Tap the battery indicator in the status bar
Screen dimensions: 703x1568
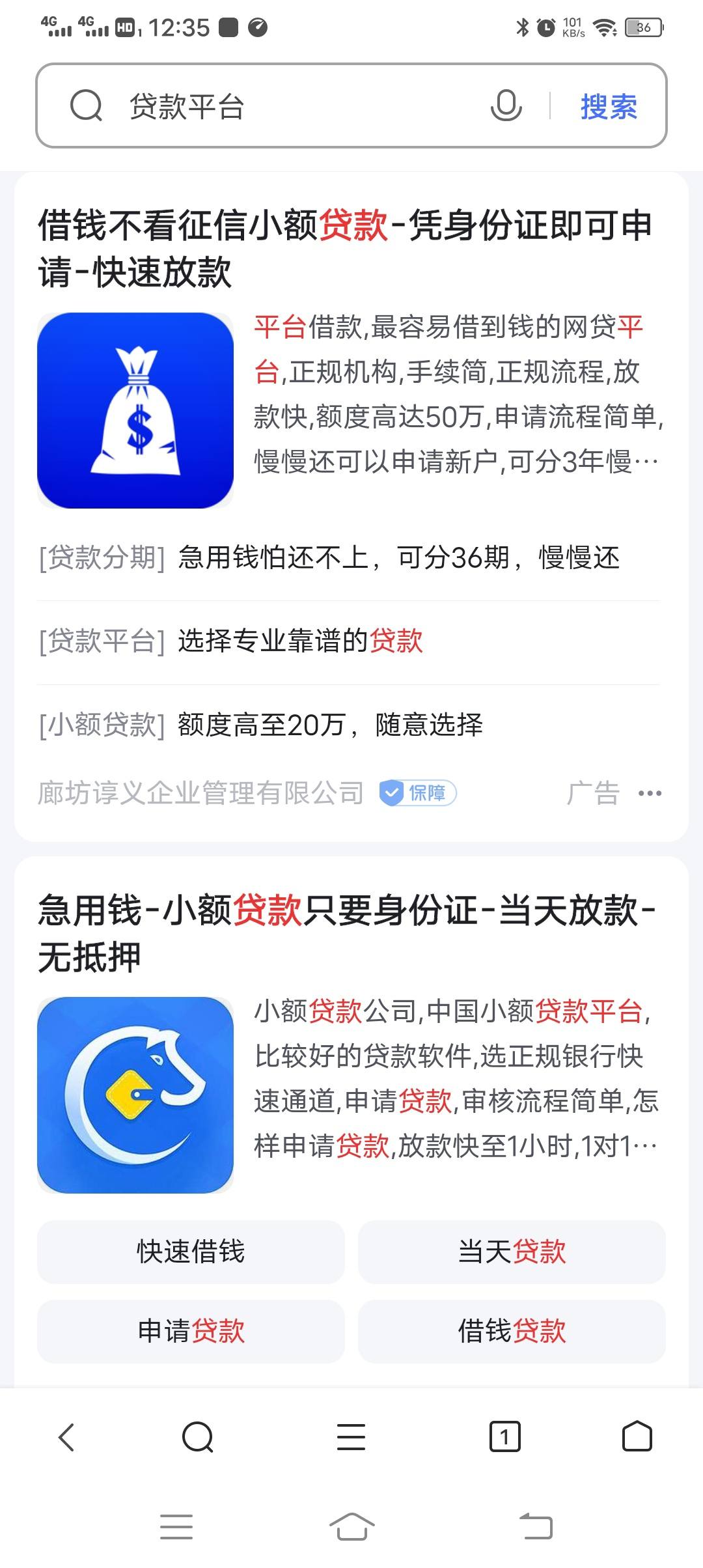[642, 26]
